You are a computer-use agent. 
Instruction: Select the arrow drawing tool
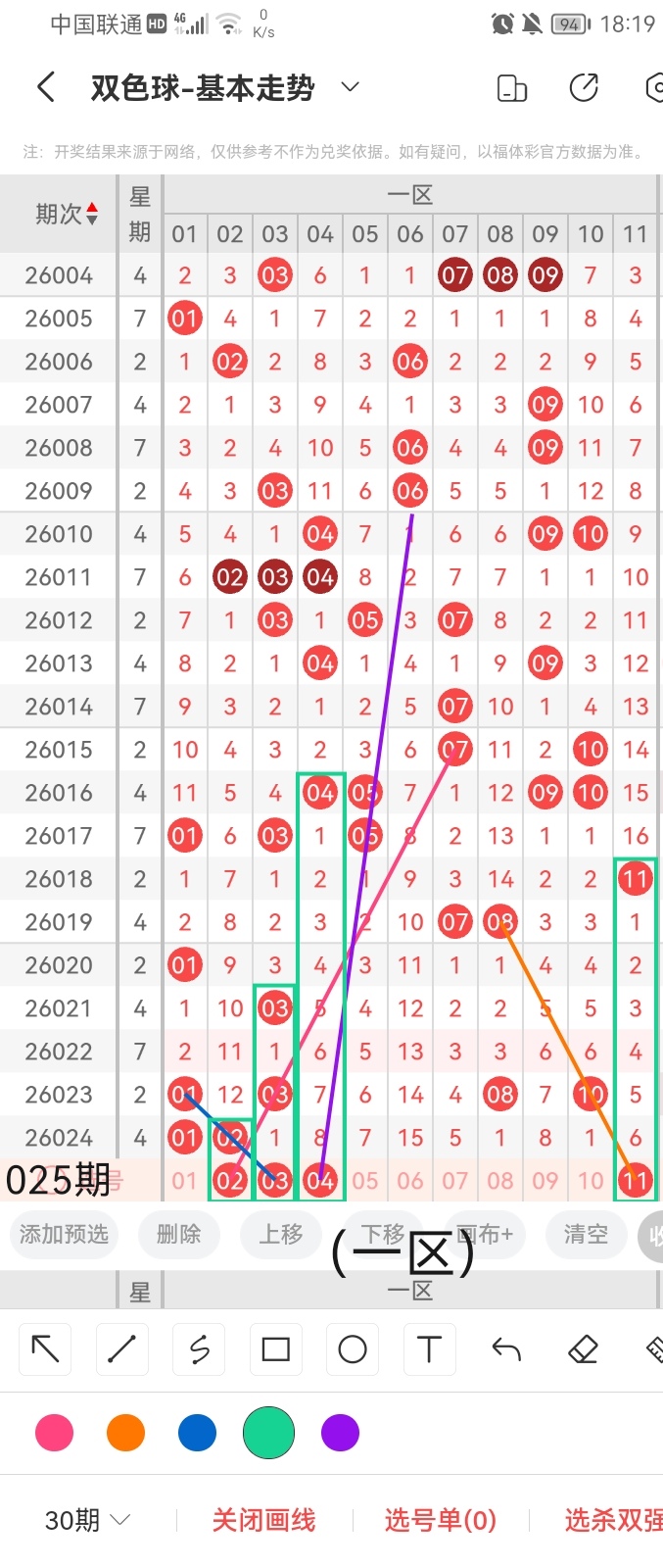click(45, 1349)
